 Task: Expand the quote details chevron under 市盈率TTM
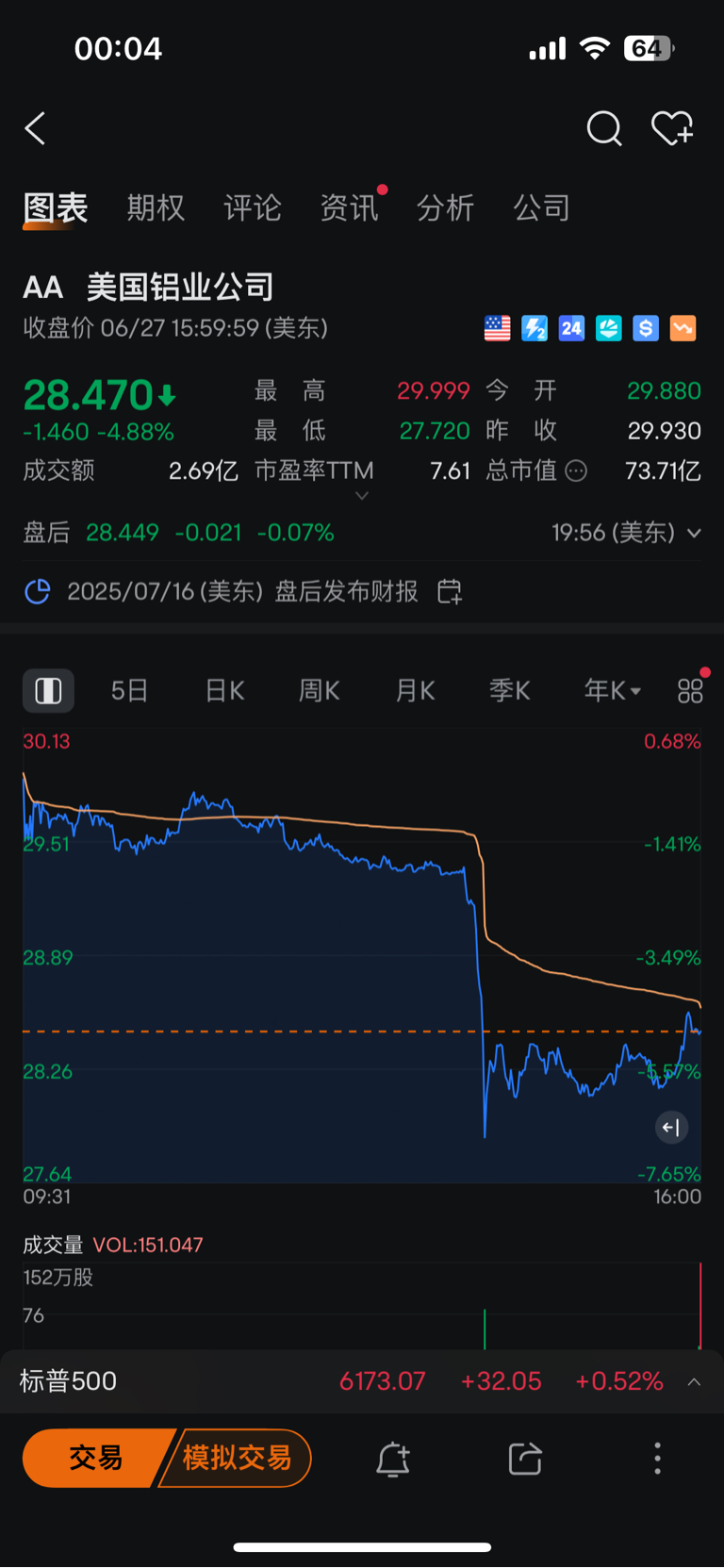362,496
